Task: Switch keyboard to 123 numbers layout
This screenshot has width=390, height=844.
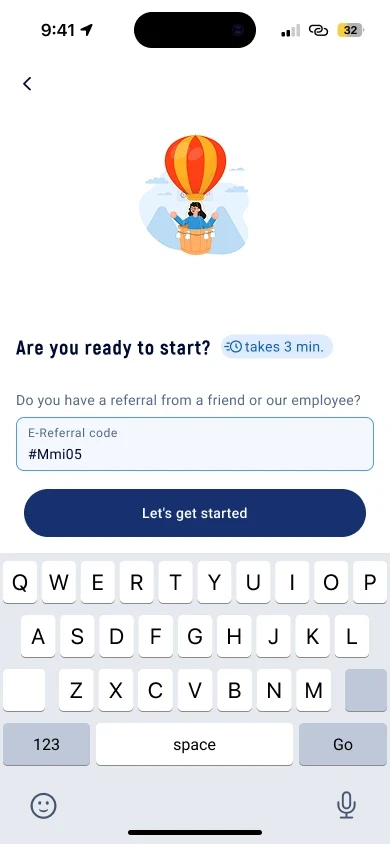Action: coord(46,744)
